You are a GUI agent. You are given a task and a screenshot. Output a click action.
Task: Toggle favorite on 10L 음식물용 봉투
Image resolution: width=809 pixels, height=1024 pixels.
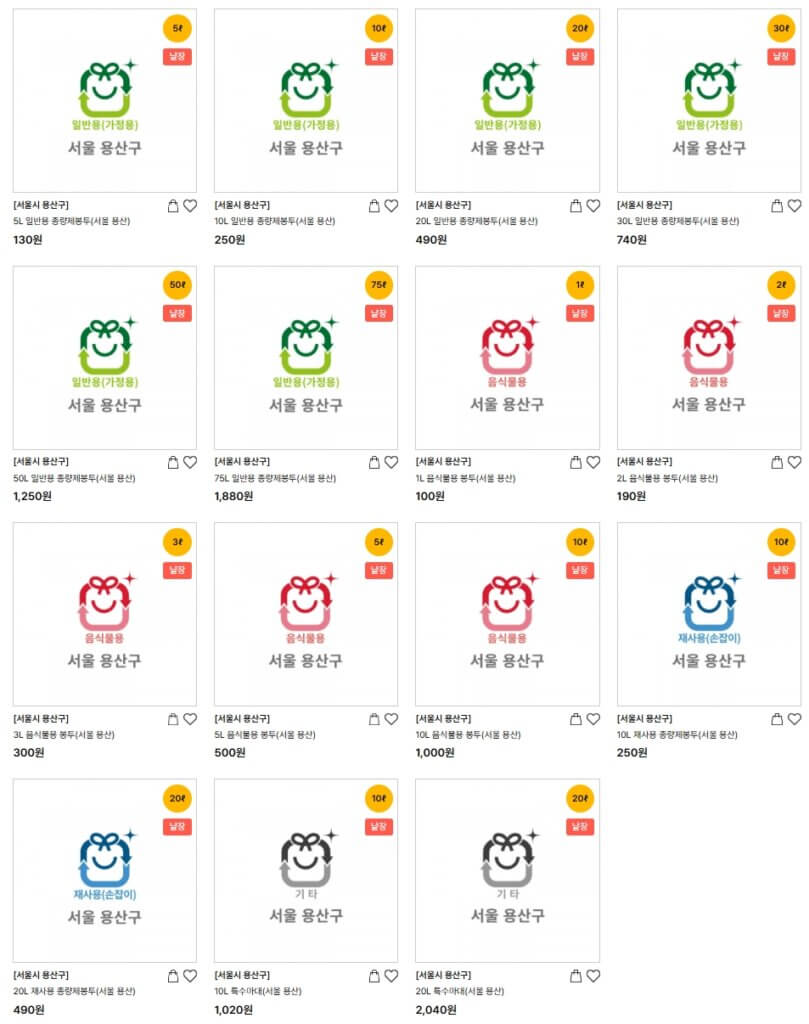click(x=595, y=718)
